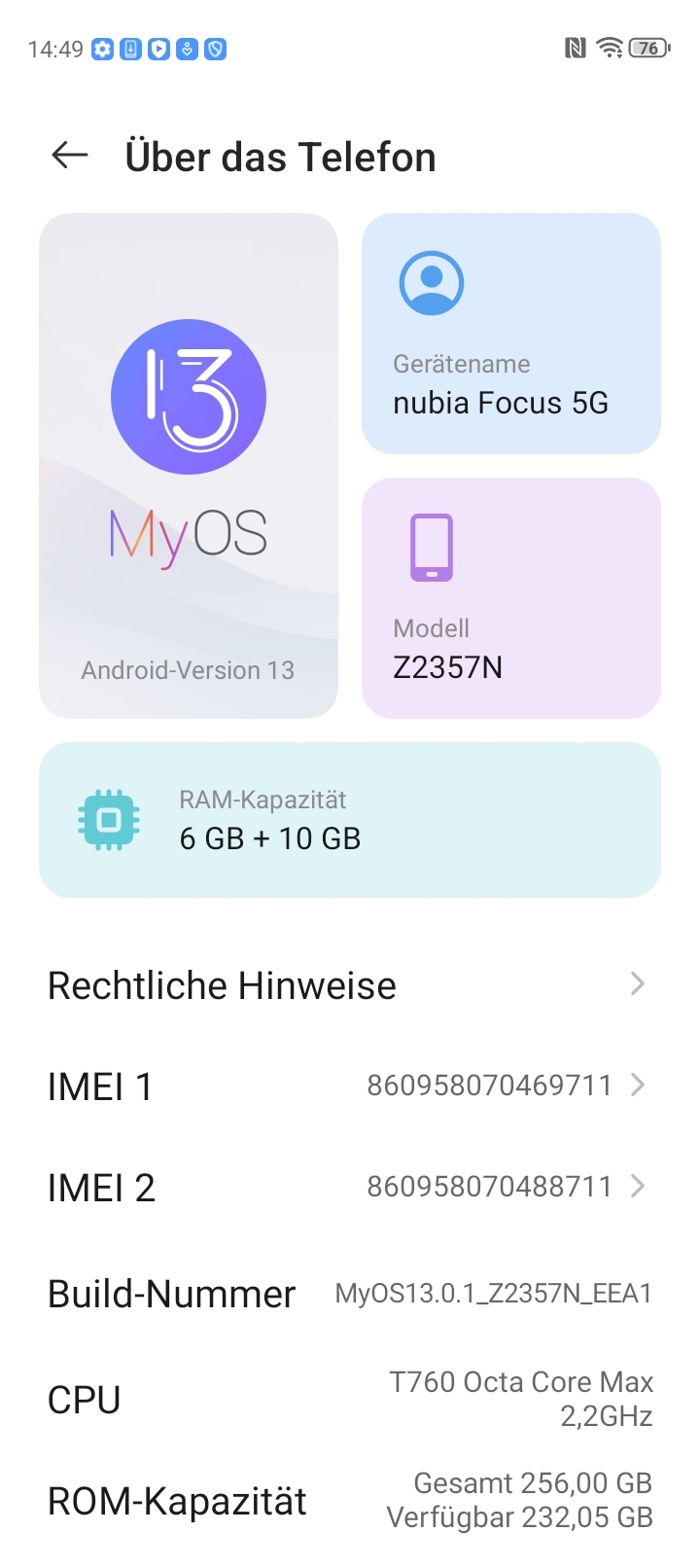View IMEI 1 details
This screenshot has width=700, height=1568.
tap(350, 1086)
